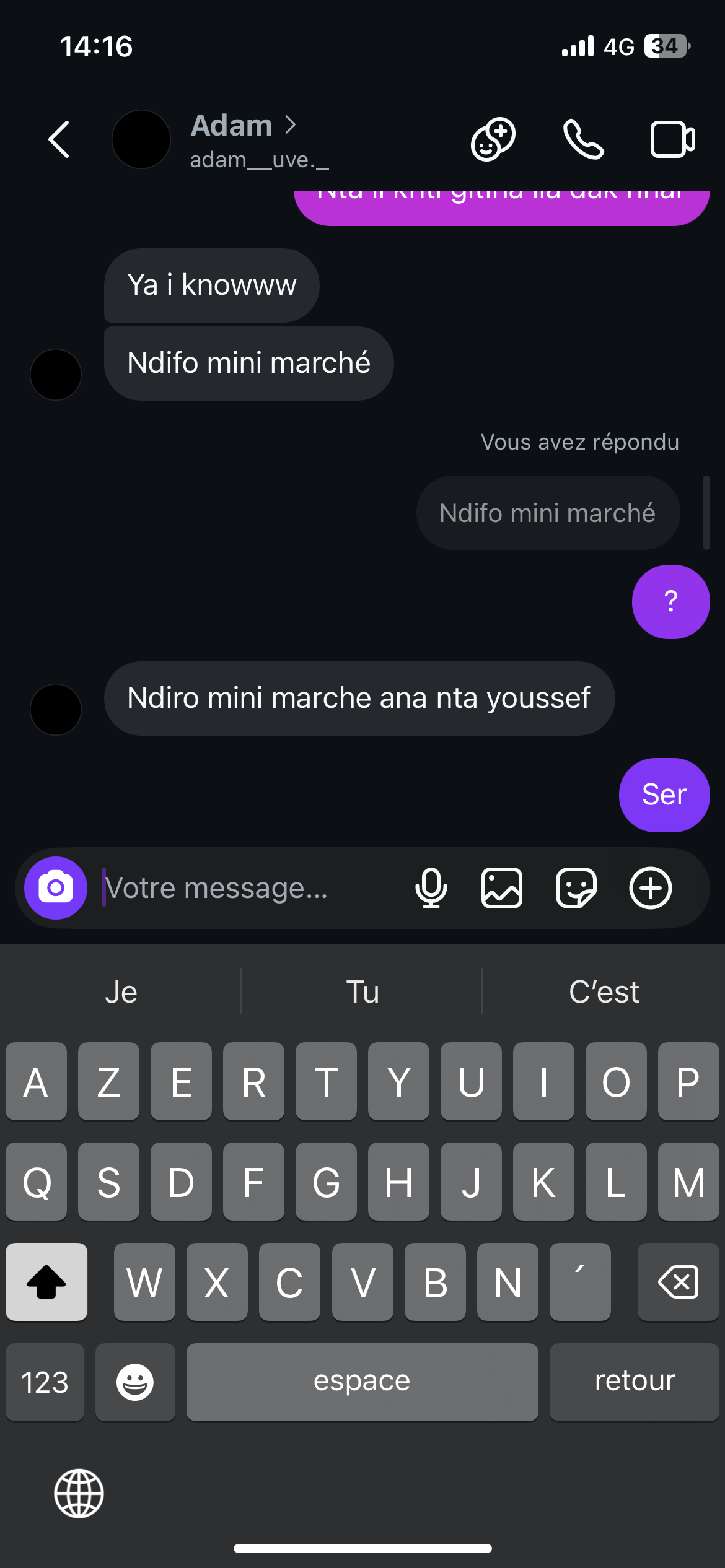Focus the Votre message text field
The height and width of the screenshot is (1568, 725).
point(248,888)
